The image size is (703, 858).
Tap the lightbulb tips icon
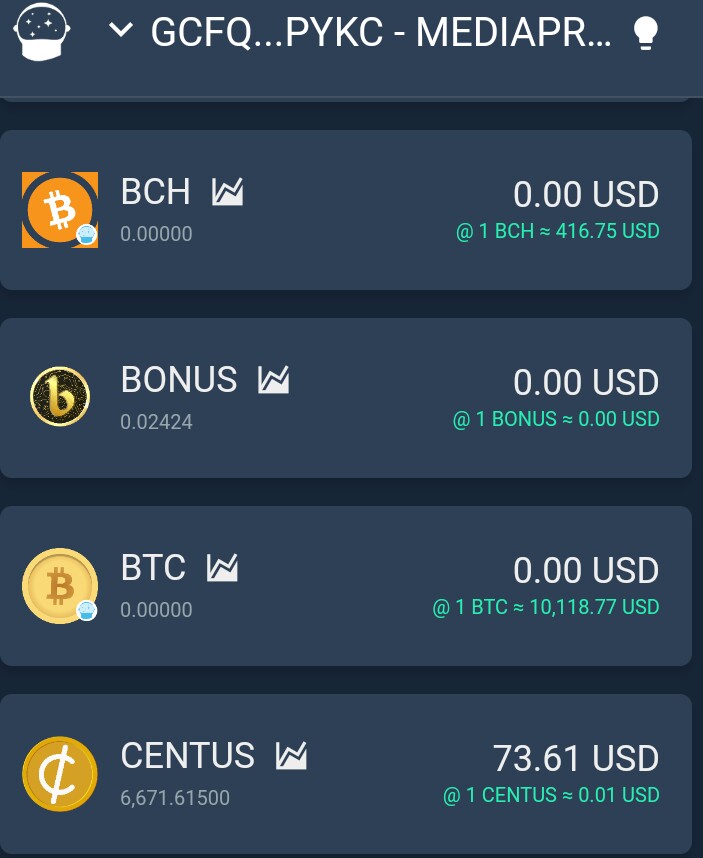point(647,34)
